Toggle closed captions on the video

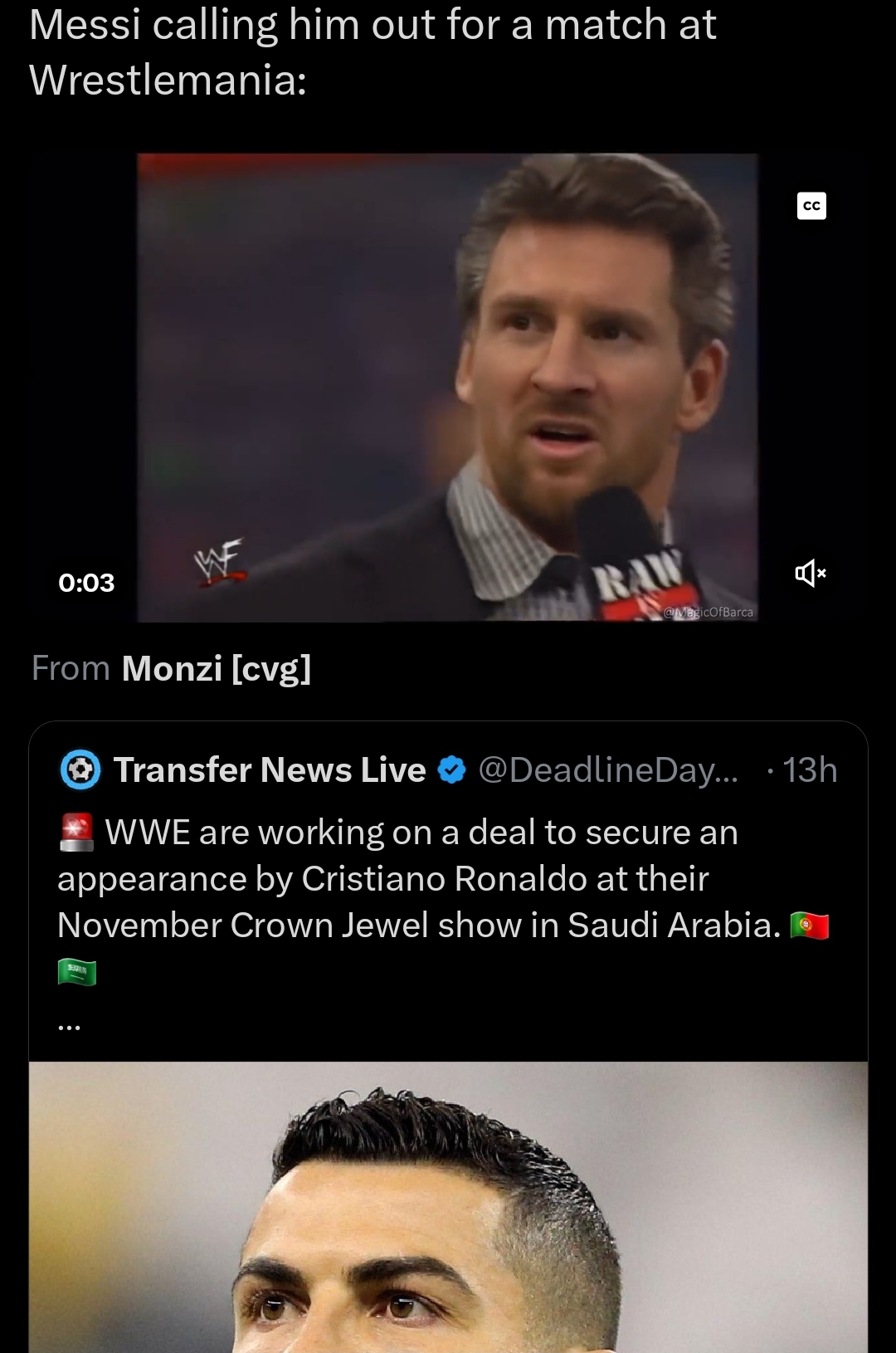[811, 206]
